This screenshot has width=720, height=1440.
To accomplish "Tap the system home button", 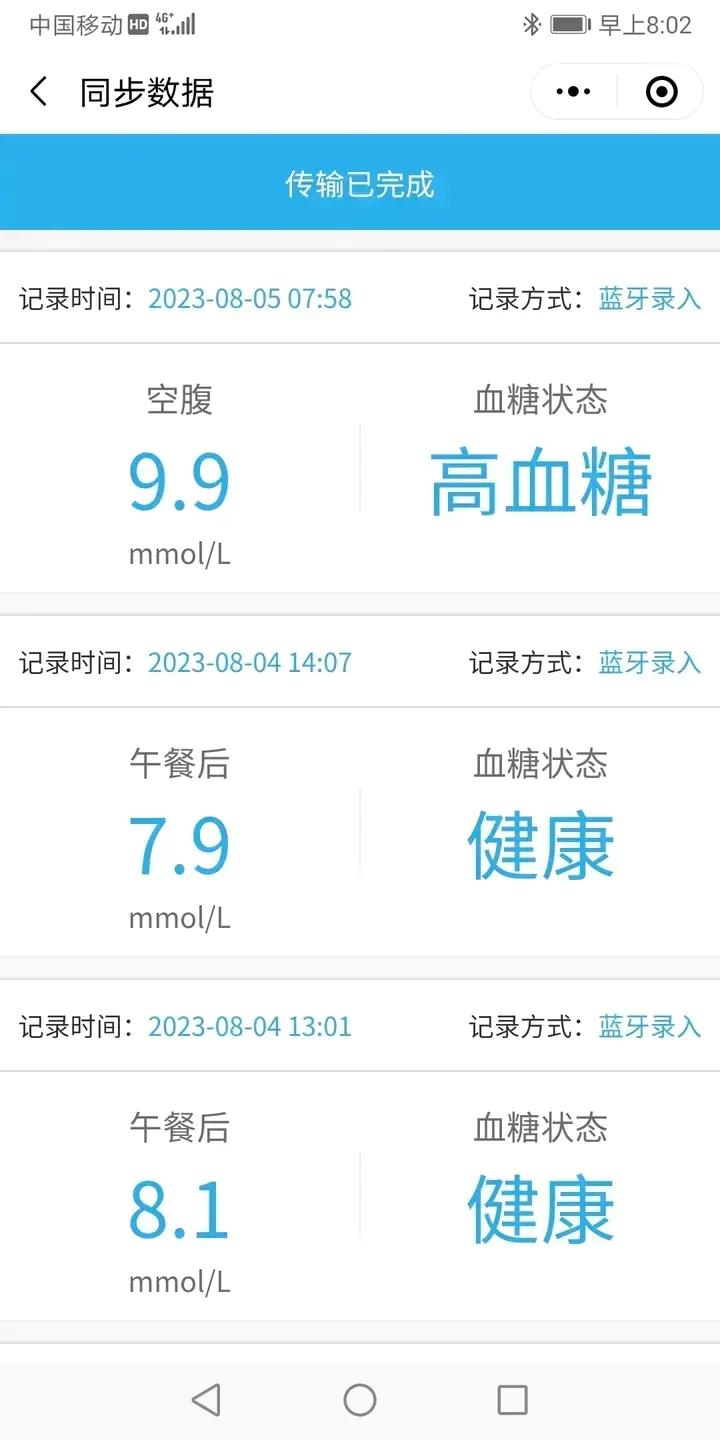I will pyautogui.click(x=360, y=1400).
